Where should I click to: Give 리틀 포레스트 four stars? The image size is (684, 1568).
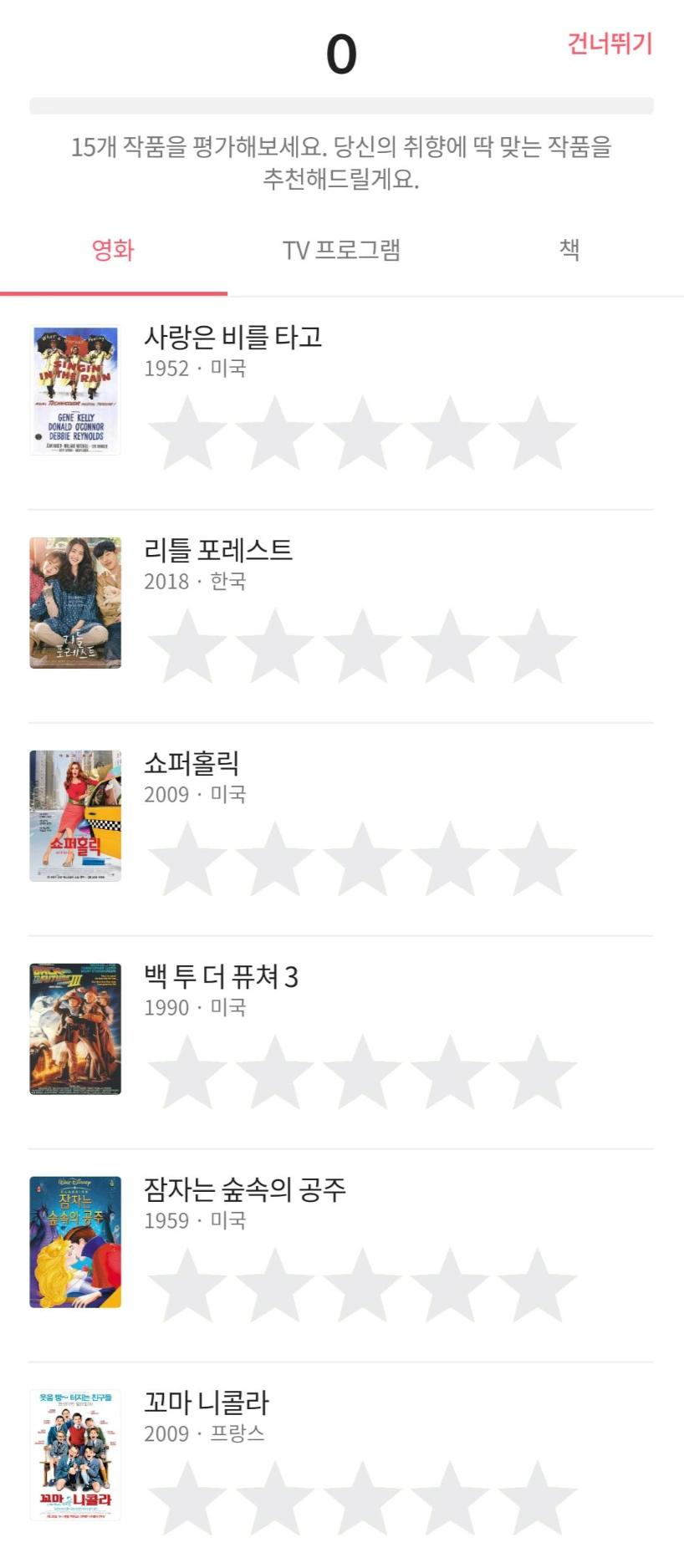pyautogui.click(x=450, y=647)
